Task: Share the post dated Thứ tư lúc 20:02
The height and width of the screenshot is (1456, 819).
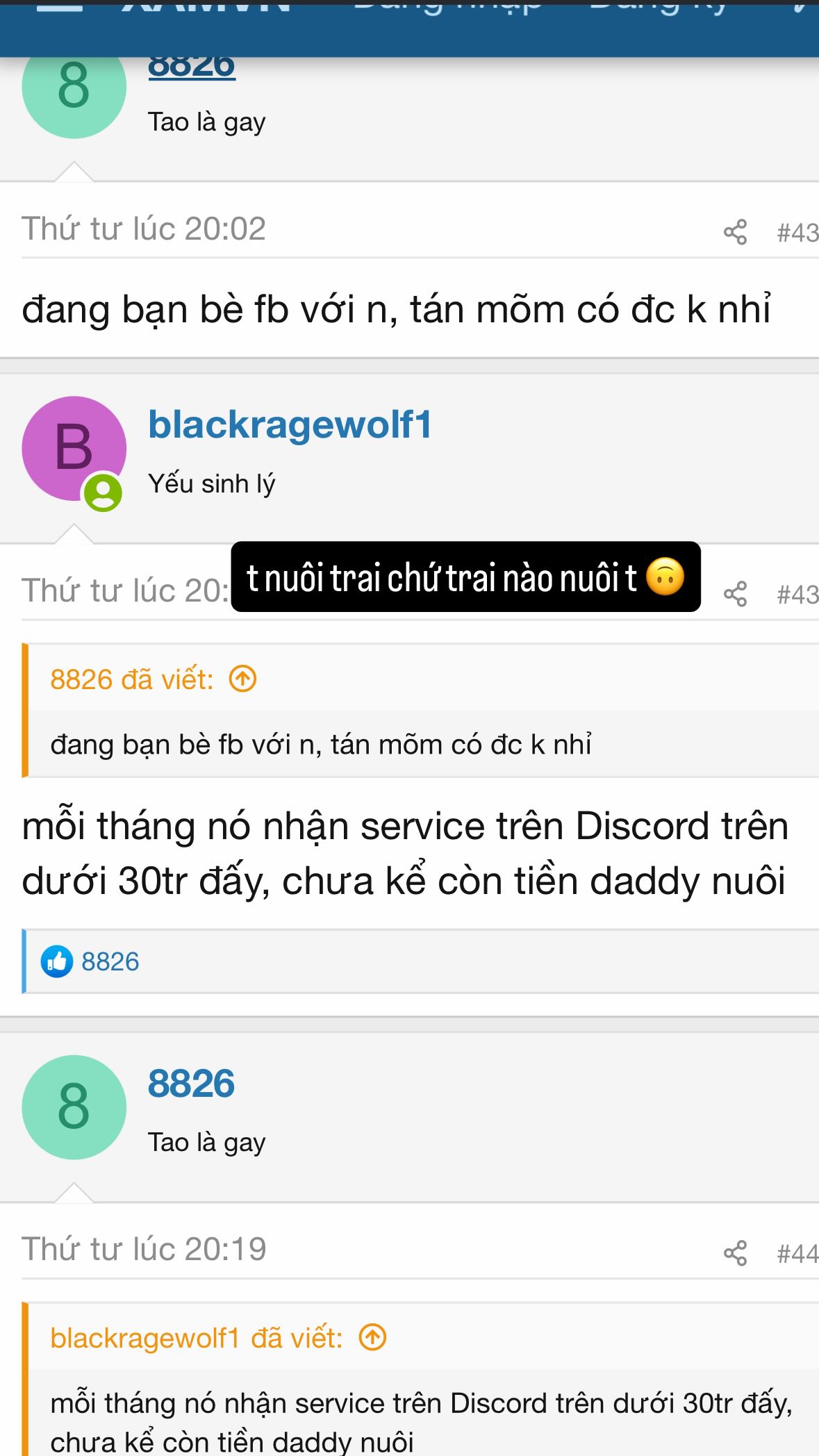Action: pos(735,232)
